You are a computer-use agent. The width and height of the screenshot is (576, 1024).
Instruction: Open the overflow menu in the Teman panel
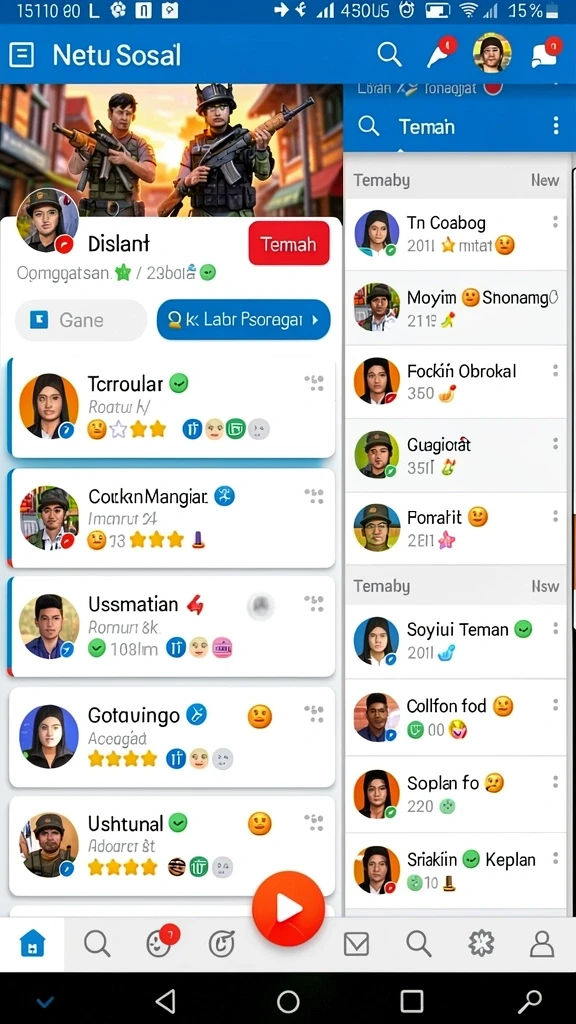coord(556,126)
